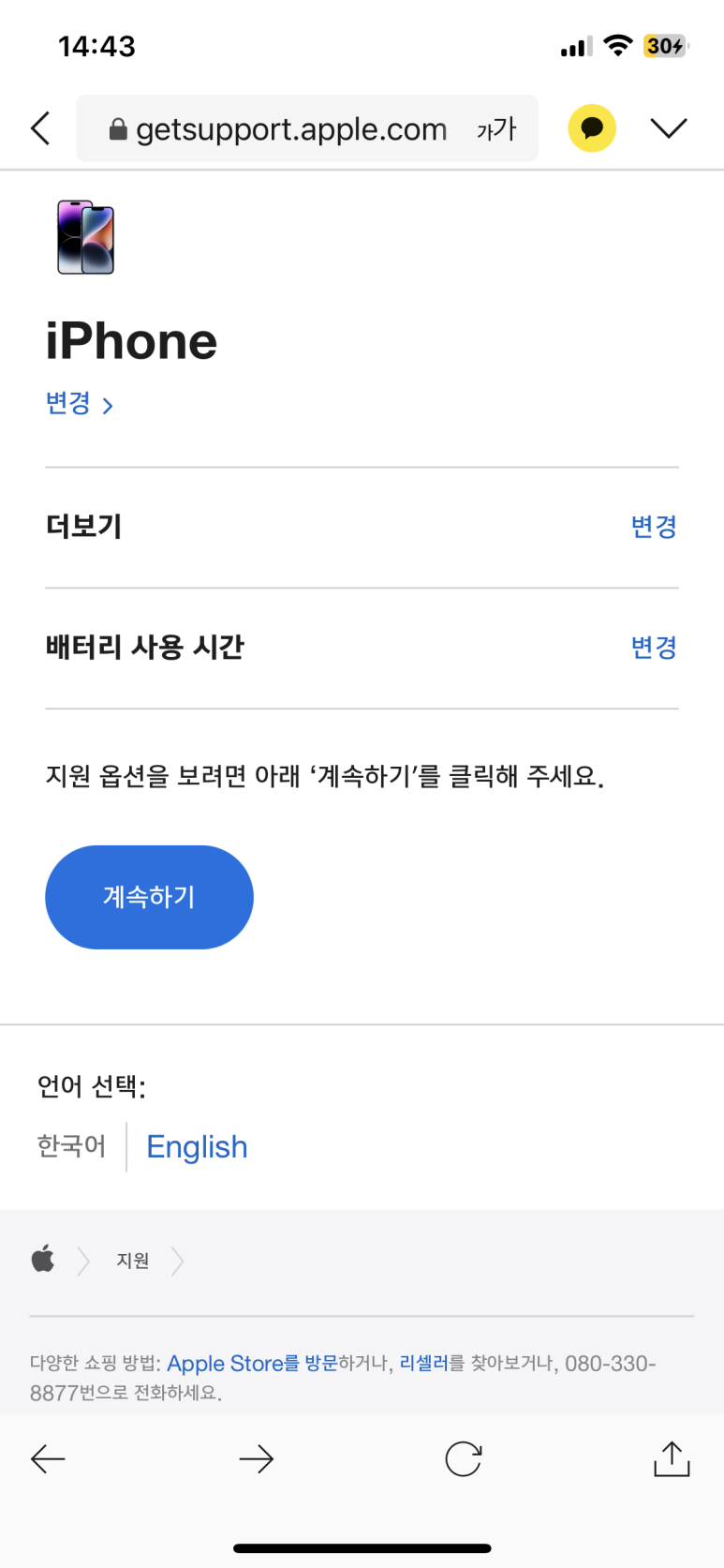
Task: Tap the 계속하기 button
Action: coord(149,897)
